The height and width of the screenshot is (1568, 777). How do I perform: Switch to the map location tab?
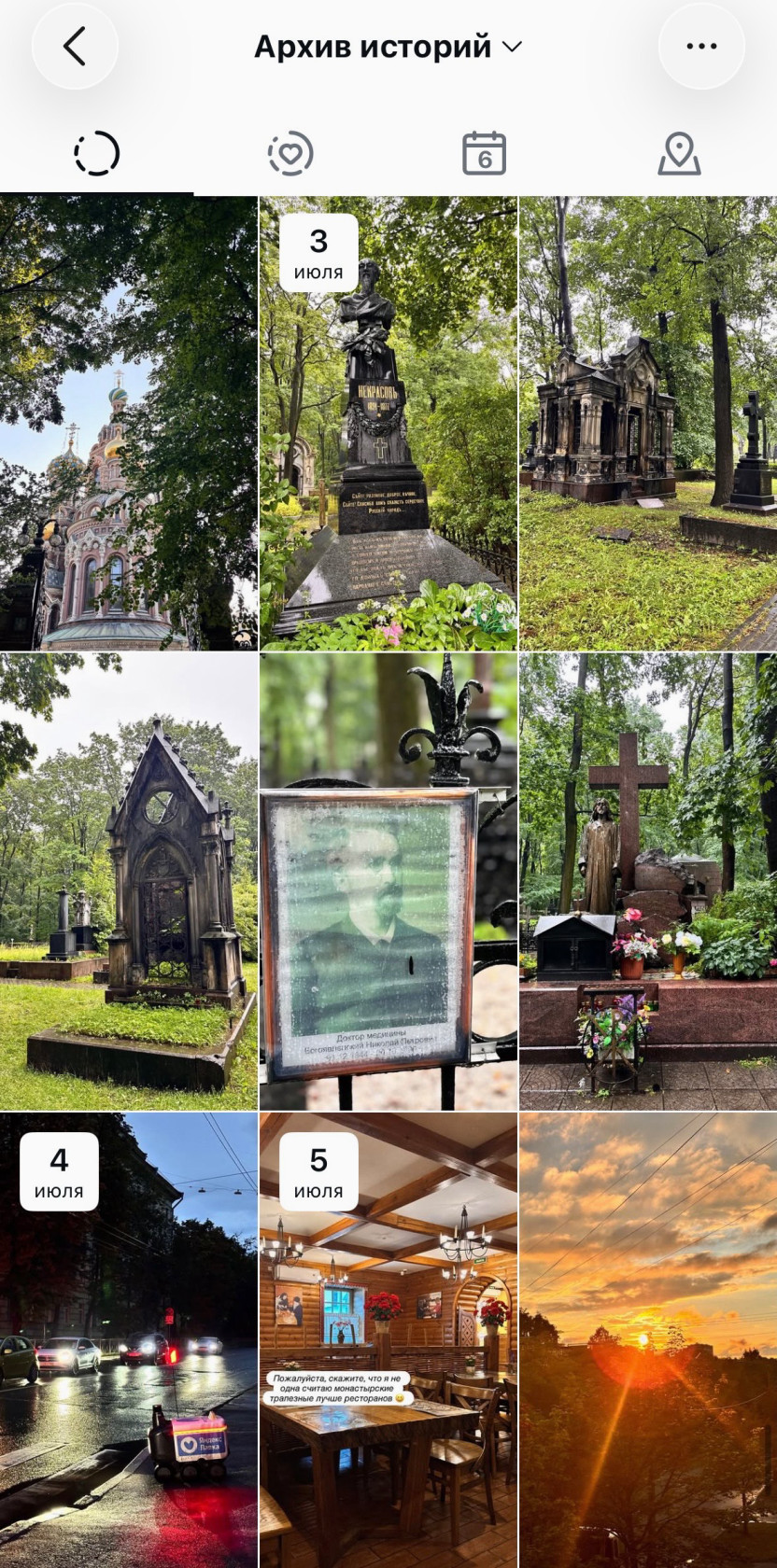pos(679,153)
